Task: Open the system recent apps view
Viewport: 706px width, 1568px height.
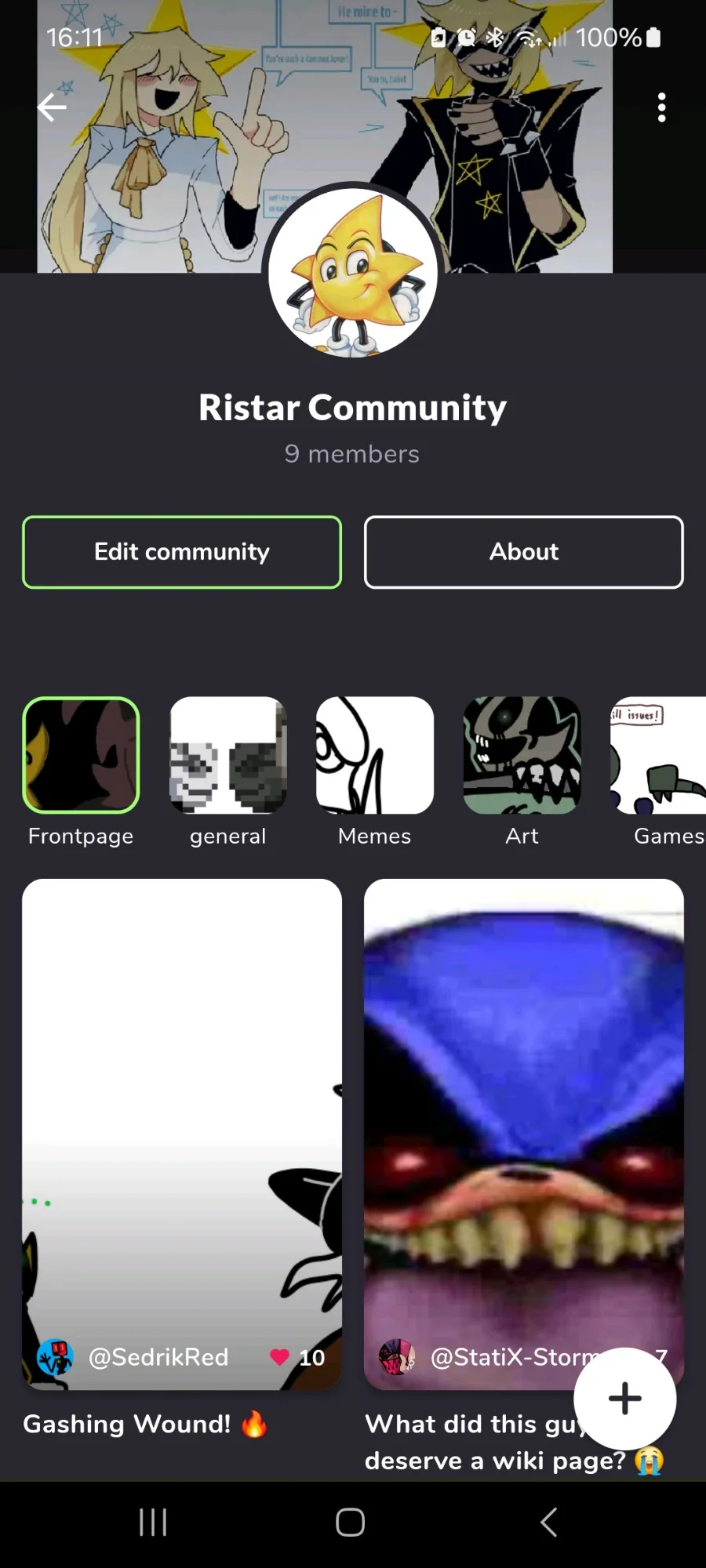Action: point(153,1523)
